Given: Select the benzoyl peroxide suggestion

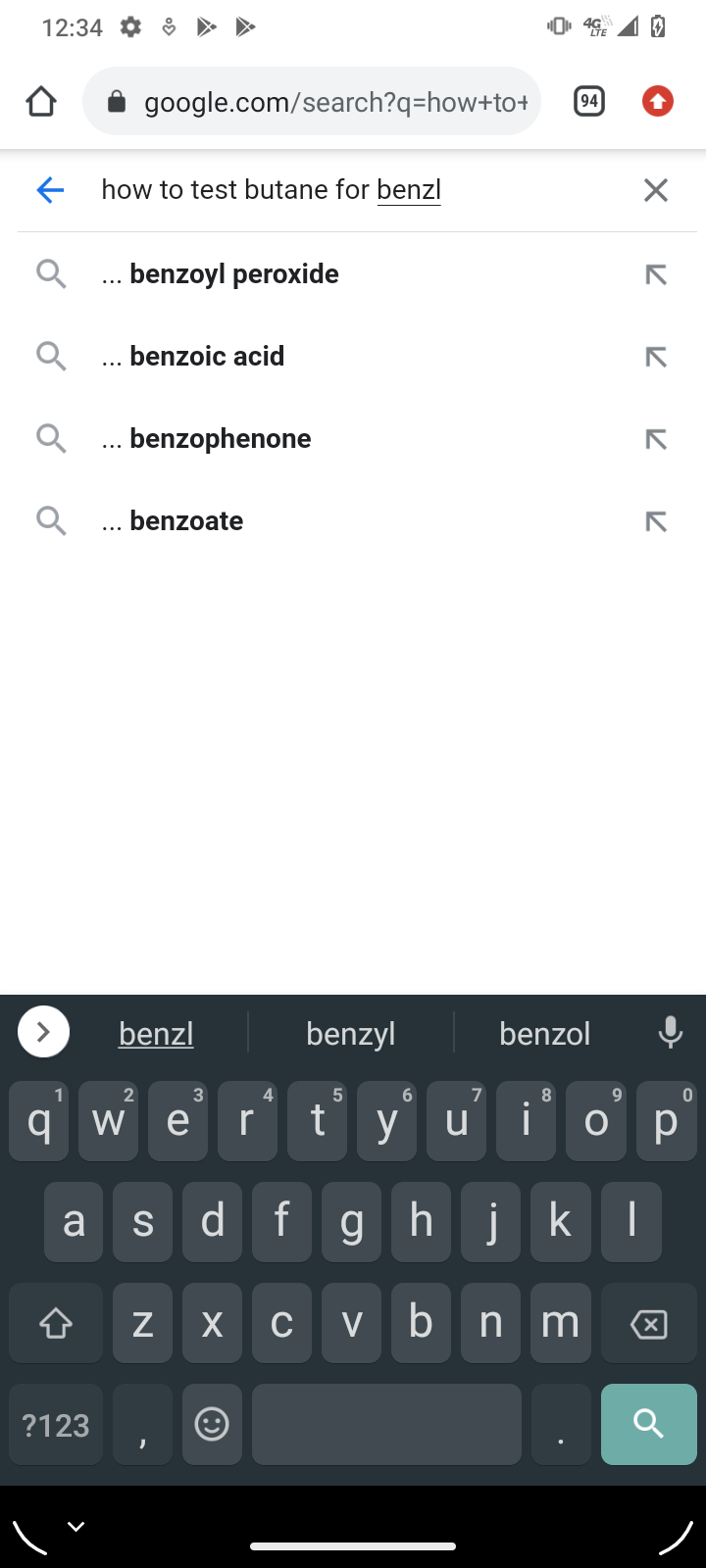Looking at the screenshot, I should pyautogui.click(x=353, y=273).
